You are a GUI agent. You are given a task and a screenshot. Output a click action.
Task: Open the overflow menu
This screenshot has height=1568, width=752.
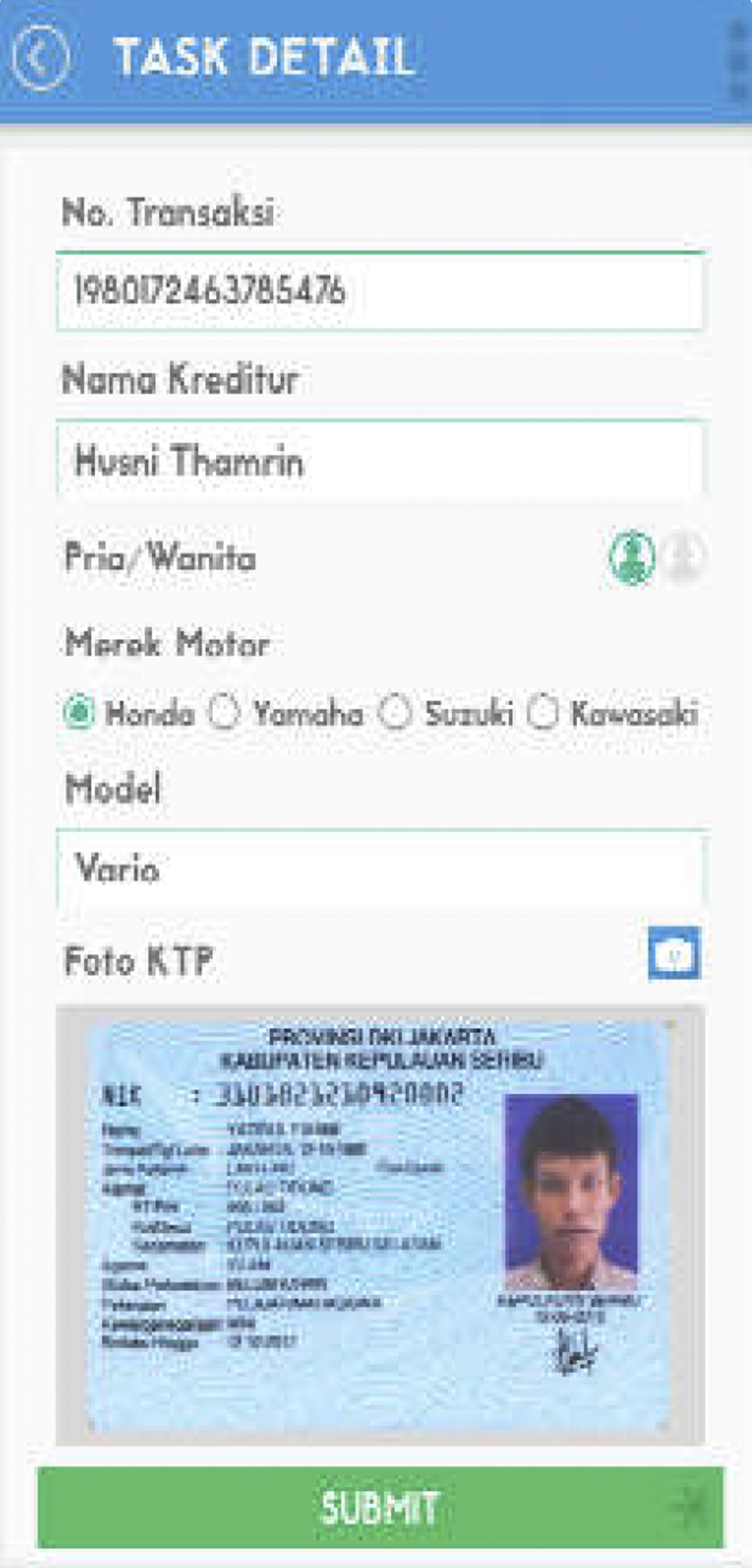tap(737, 59)
